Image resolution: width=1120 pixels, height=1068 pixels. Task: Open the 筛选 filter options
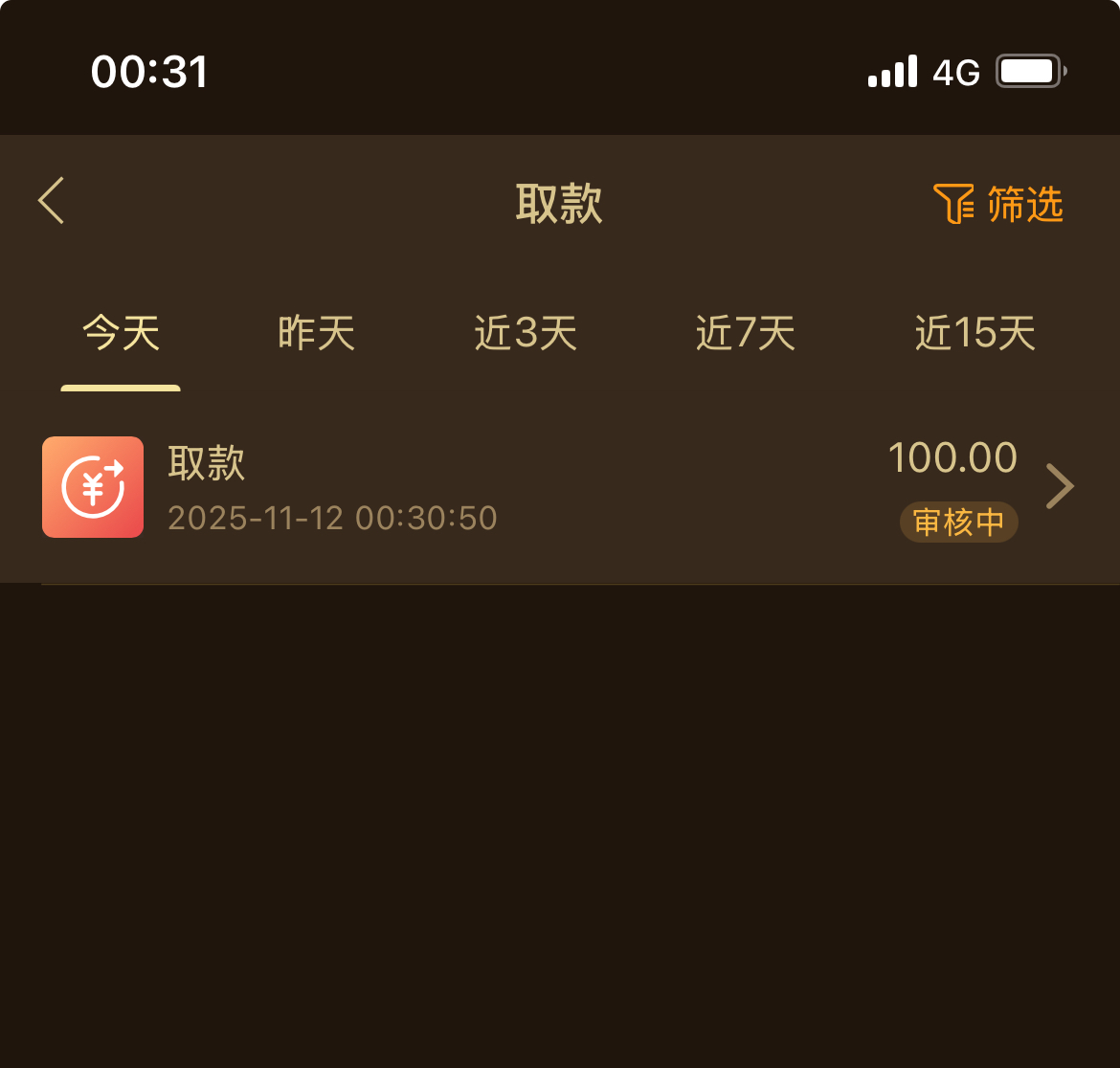point(998,204)
